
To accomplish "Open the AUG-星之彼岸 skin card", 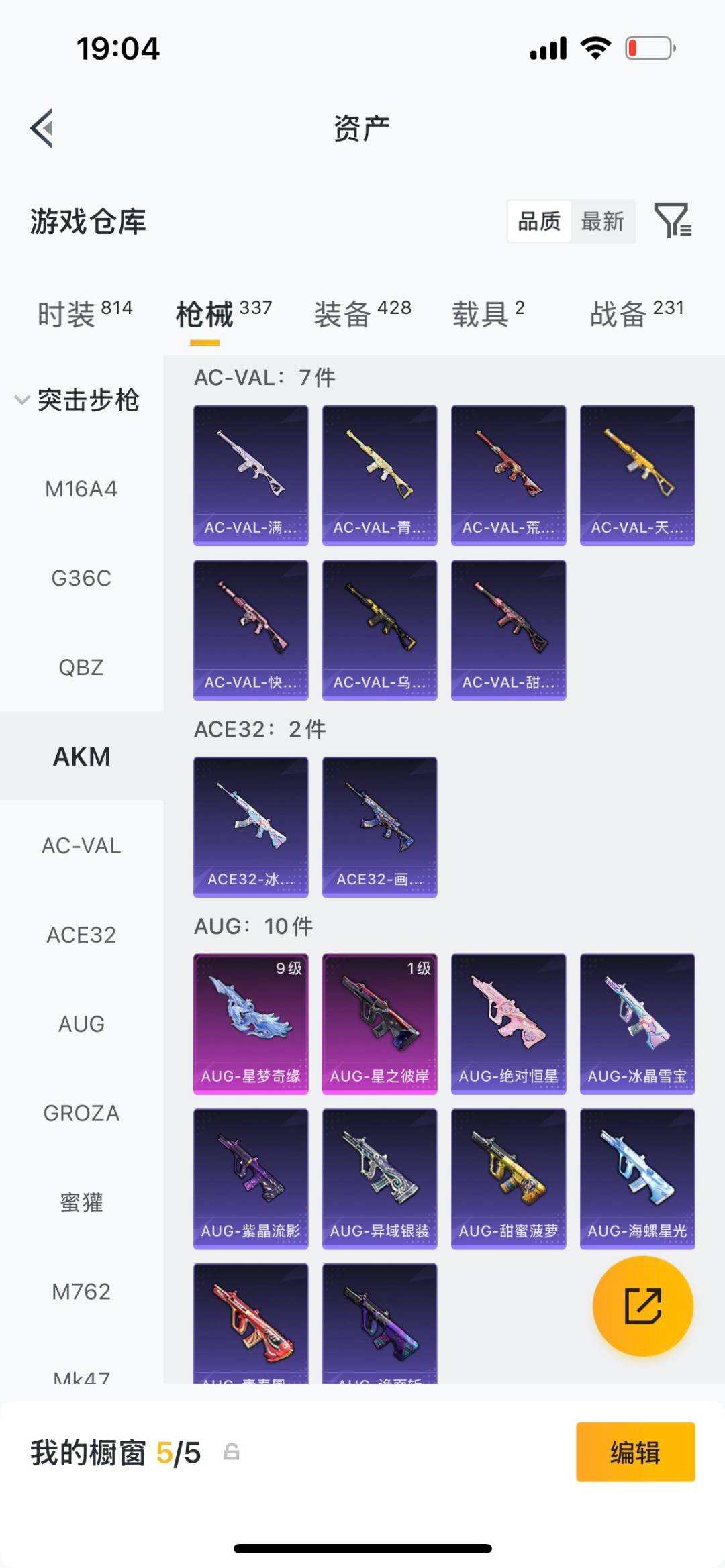I will [x=380, y=1024].
